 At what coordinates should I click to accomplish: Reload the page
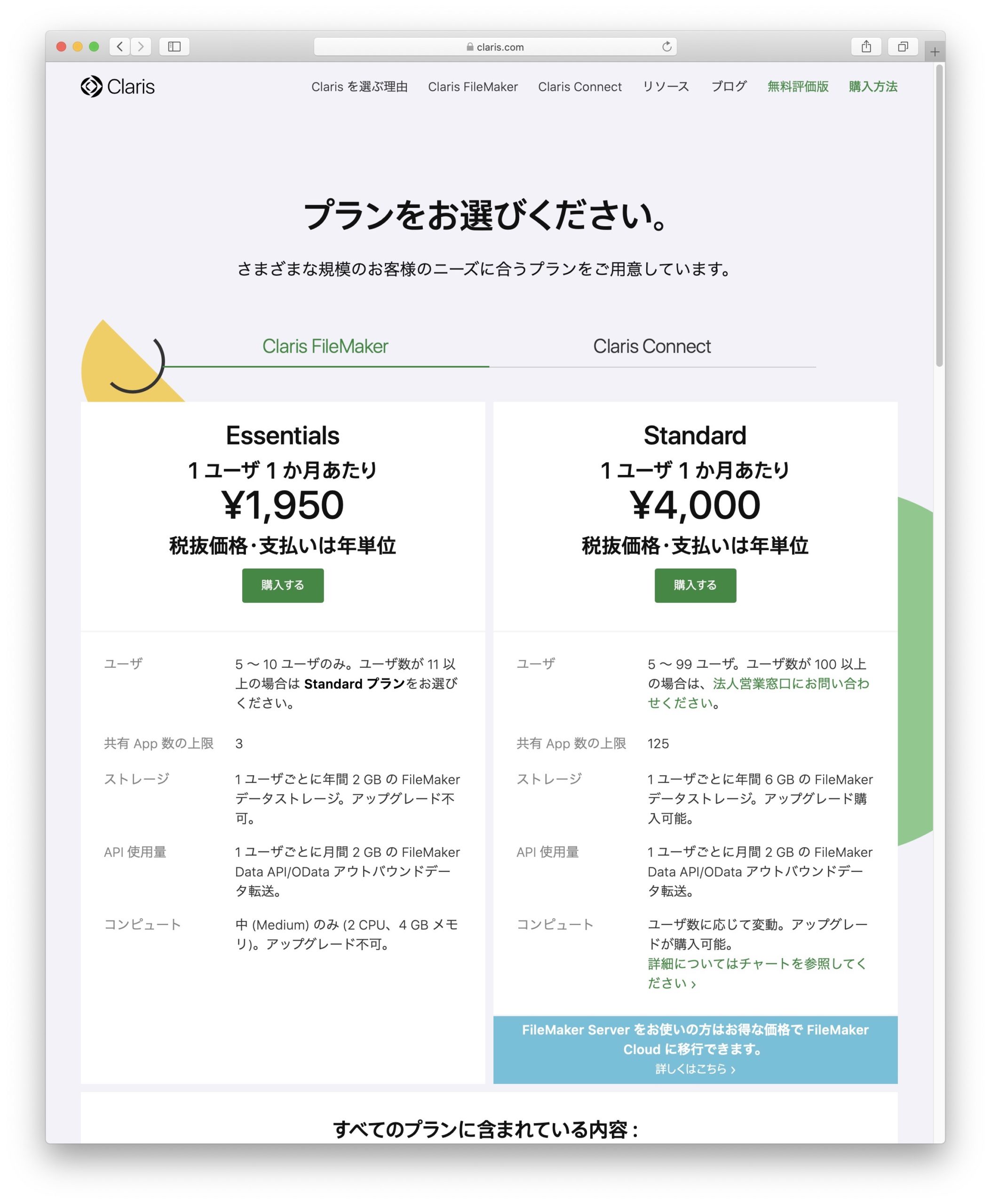pyautogui.click(x=666, y=46)
